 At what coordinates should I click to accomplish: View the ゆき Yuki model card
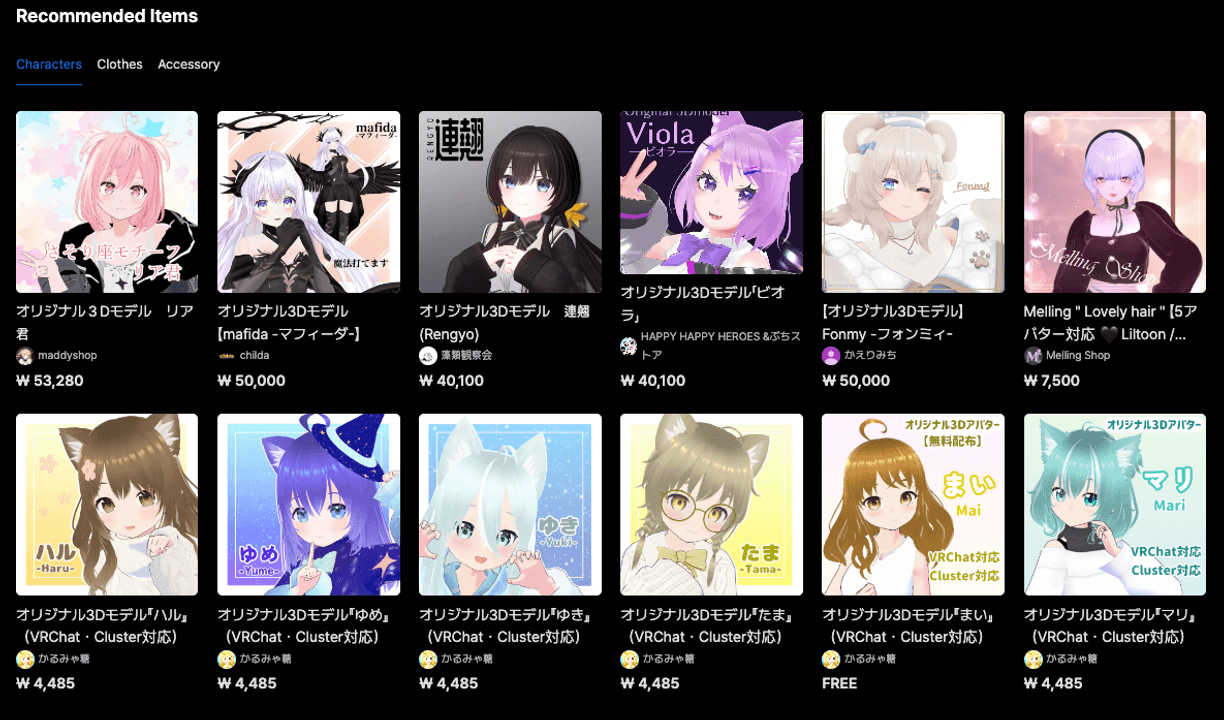click(x=510, y=505)
